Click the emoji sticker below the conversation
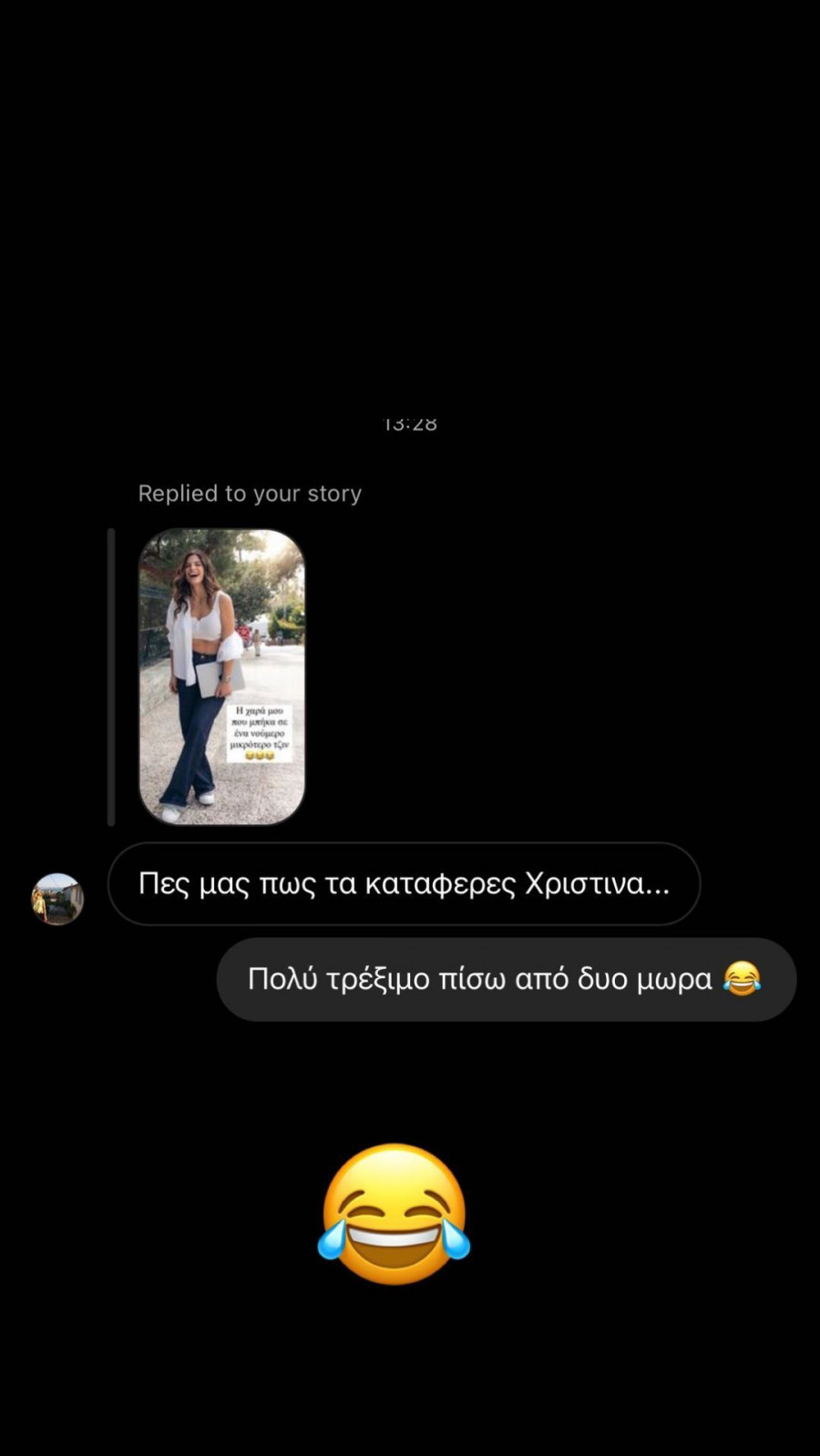The height and width of the screenshot is (1456, 820). [394, 1211]
